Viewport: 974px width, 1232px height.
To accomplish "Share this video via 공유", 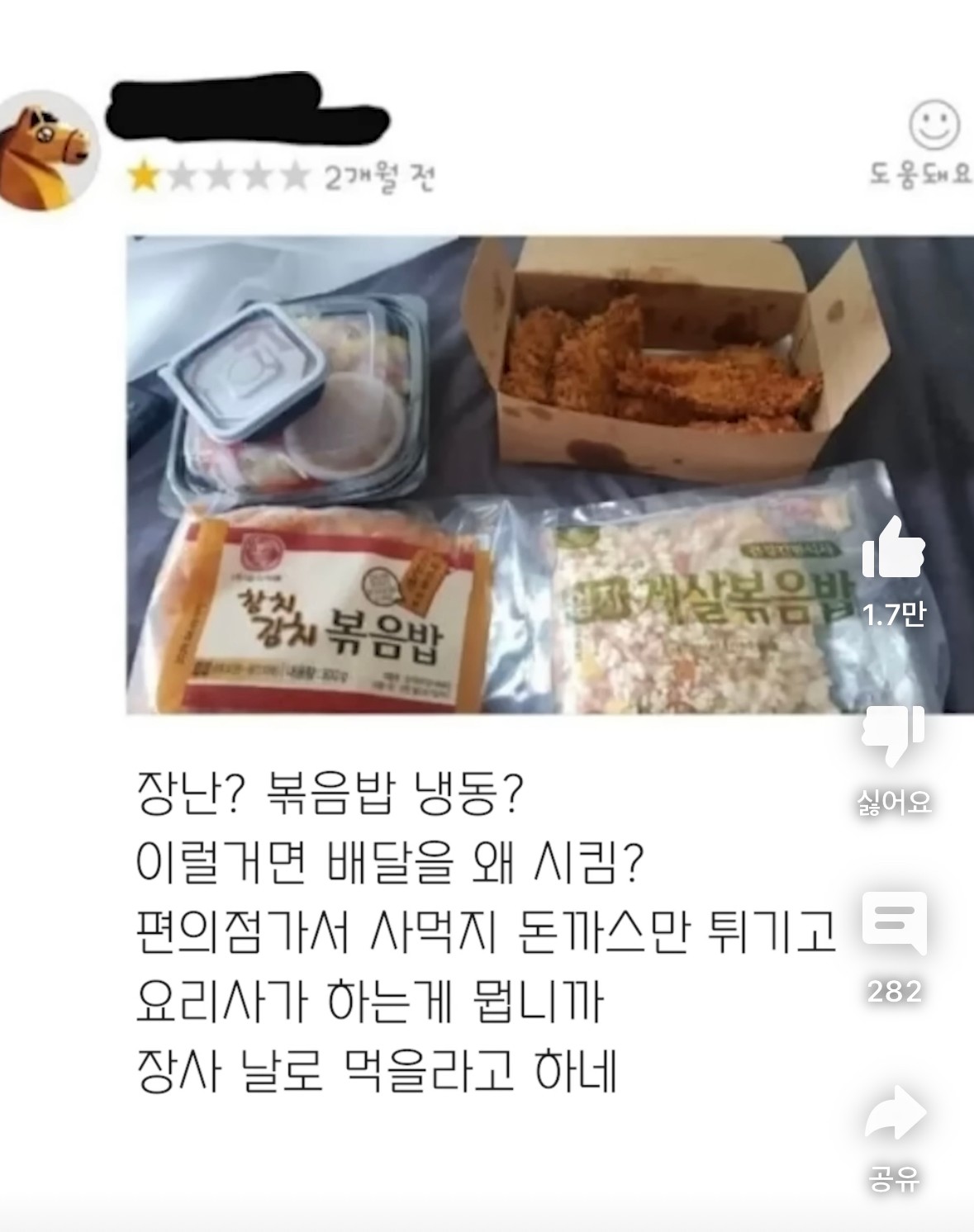I will (x=894, y=1111).
